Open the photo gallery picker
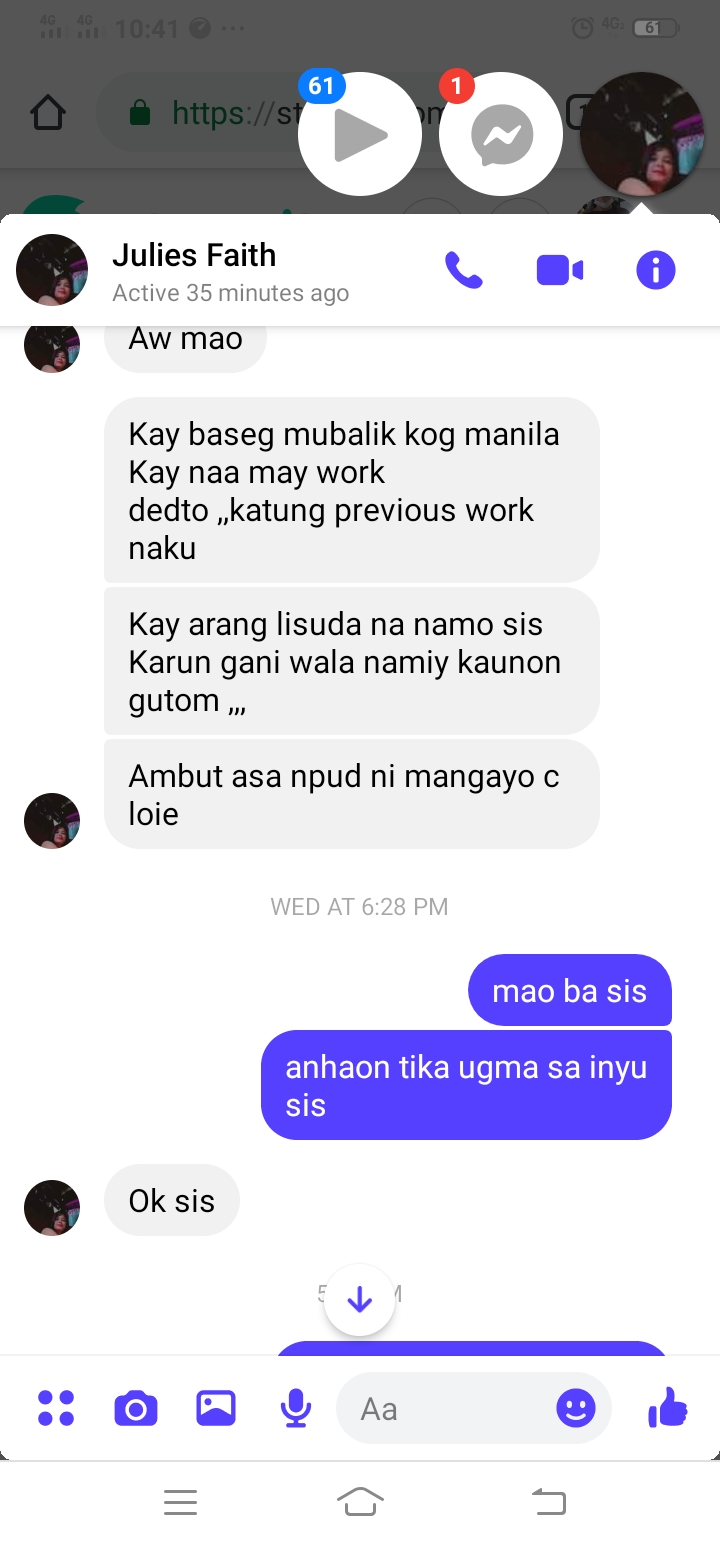 (x=215, y=1408)
